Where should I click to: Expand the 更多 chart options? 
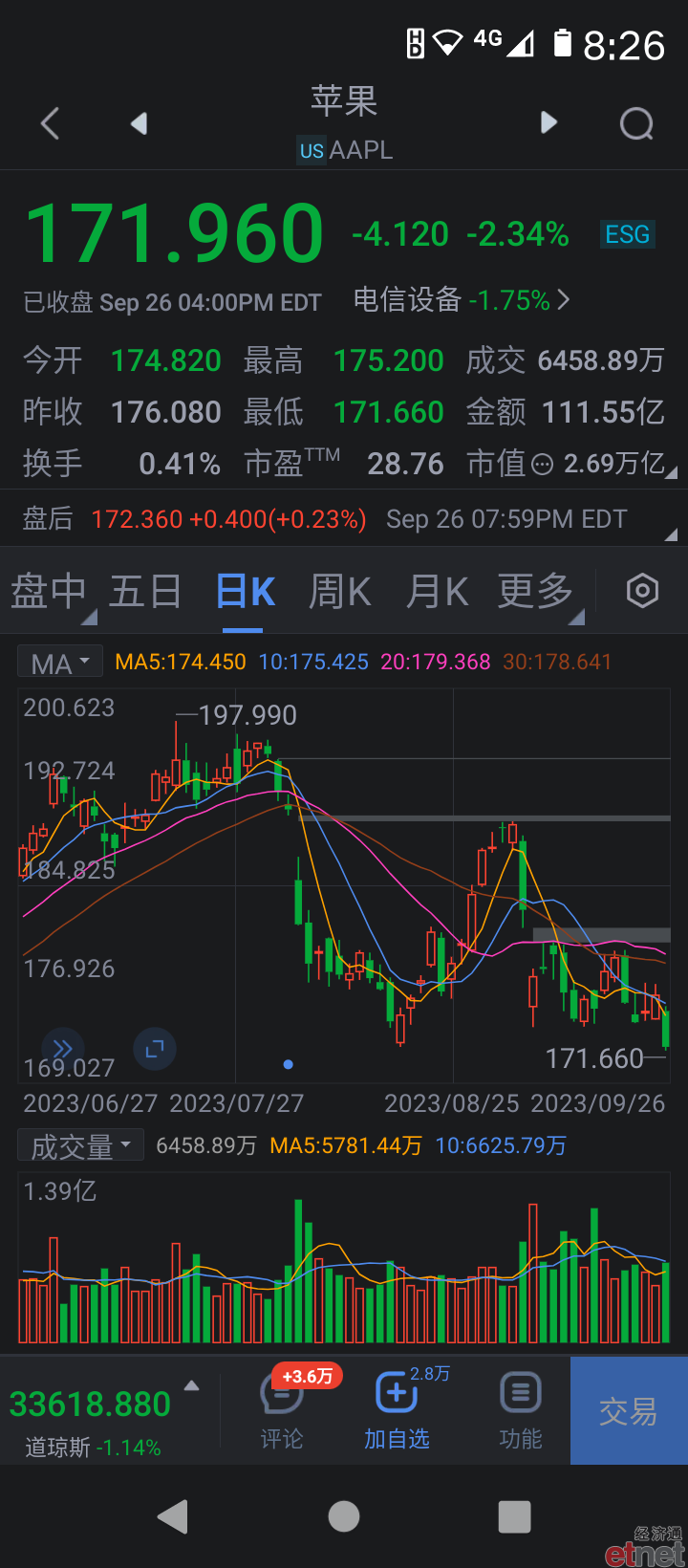click(x=535, y=591)
